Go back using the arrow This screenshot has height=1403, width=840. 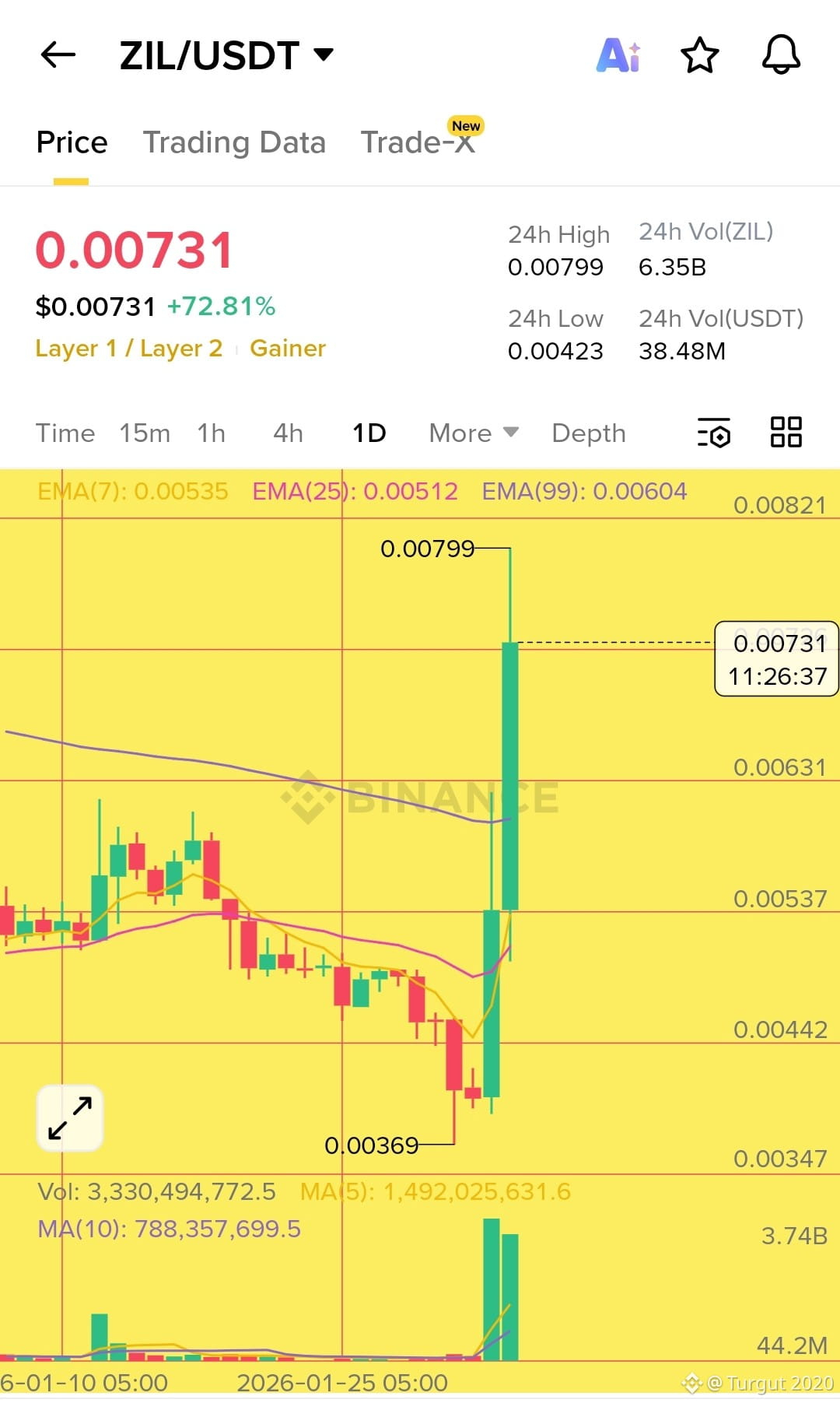[x=58, y=55]
